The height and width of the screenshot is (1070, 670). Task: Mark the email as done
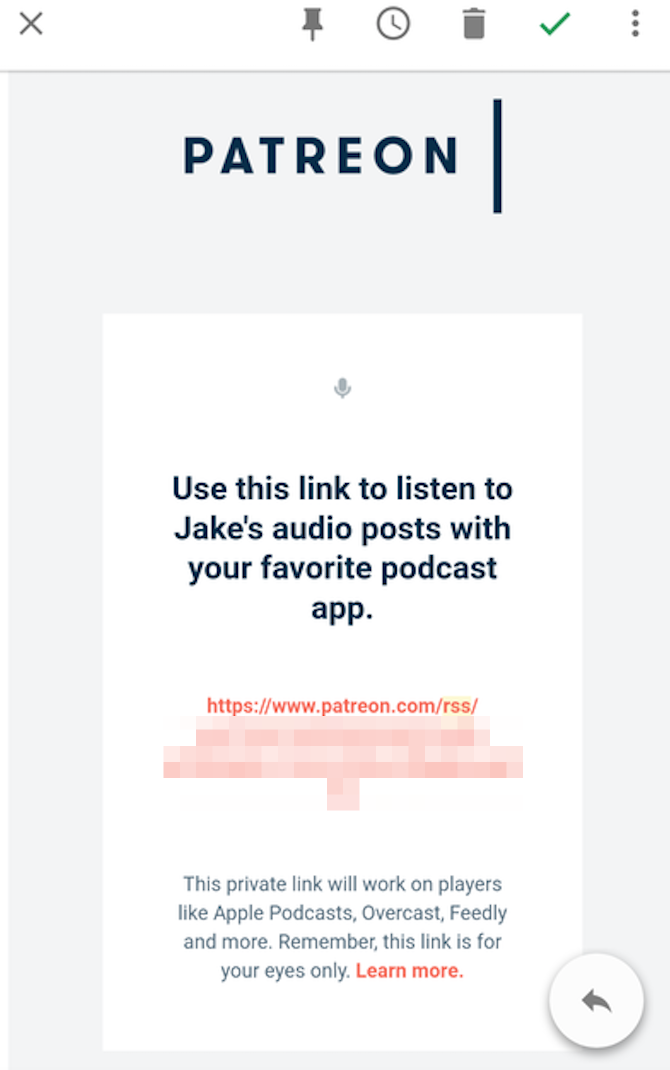click(554, 24)
